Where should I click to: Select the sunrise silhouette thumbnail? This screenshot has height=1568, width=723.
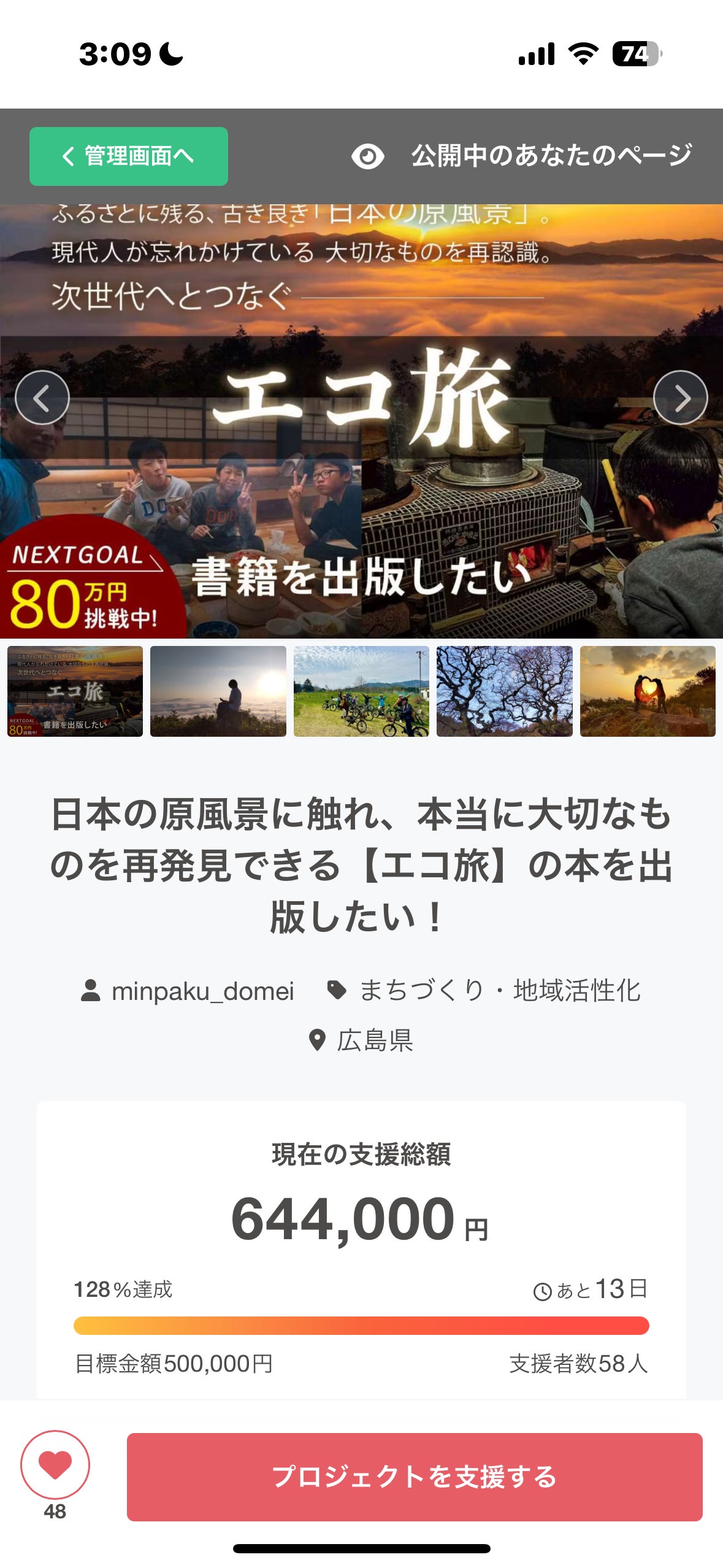[x=218, y=691]
